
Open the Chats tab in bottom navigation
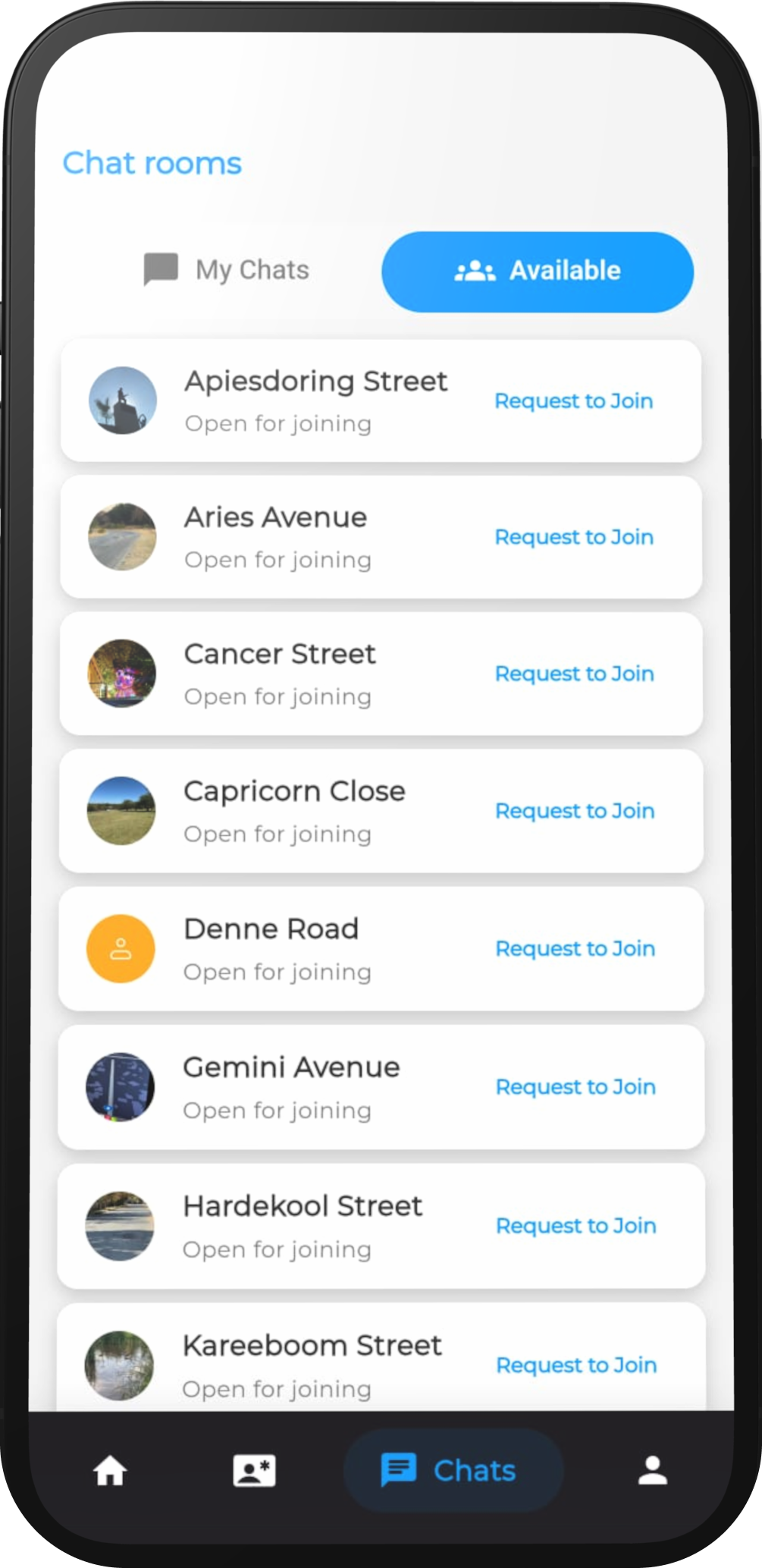(x=453, y=1471)
